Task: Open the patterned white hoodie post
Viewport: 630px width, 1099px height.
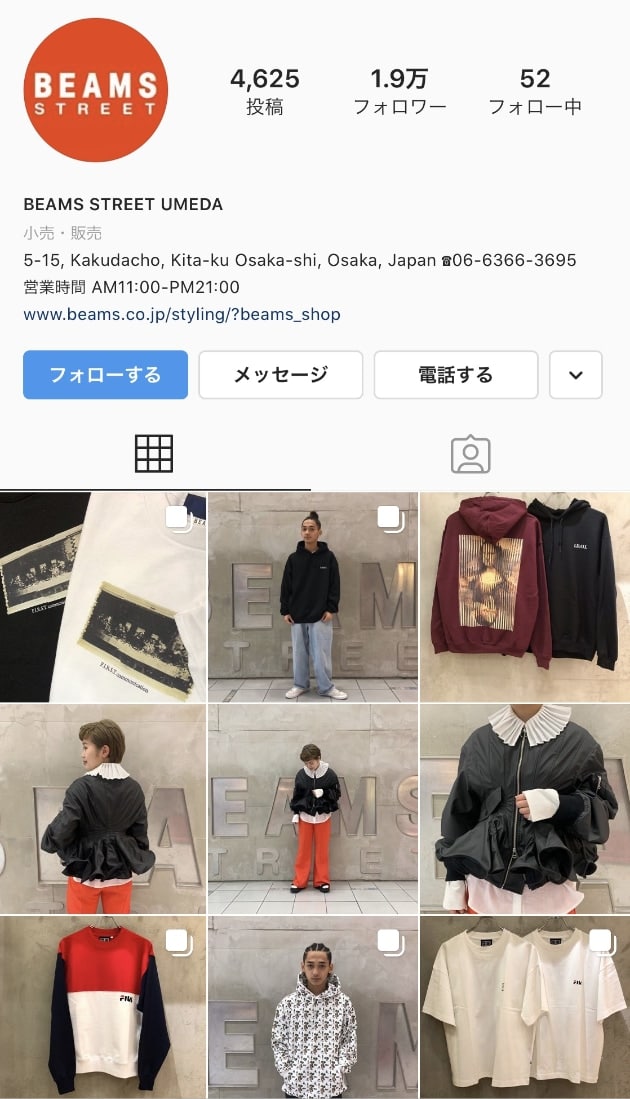Action: [x=313, y=1008]
